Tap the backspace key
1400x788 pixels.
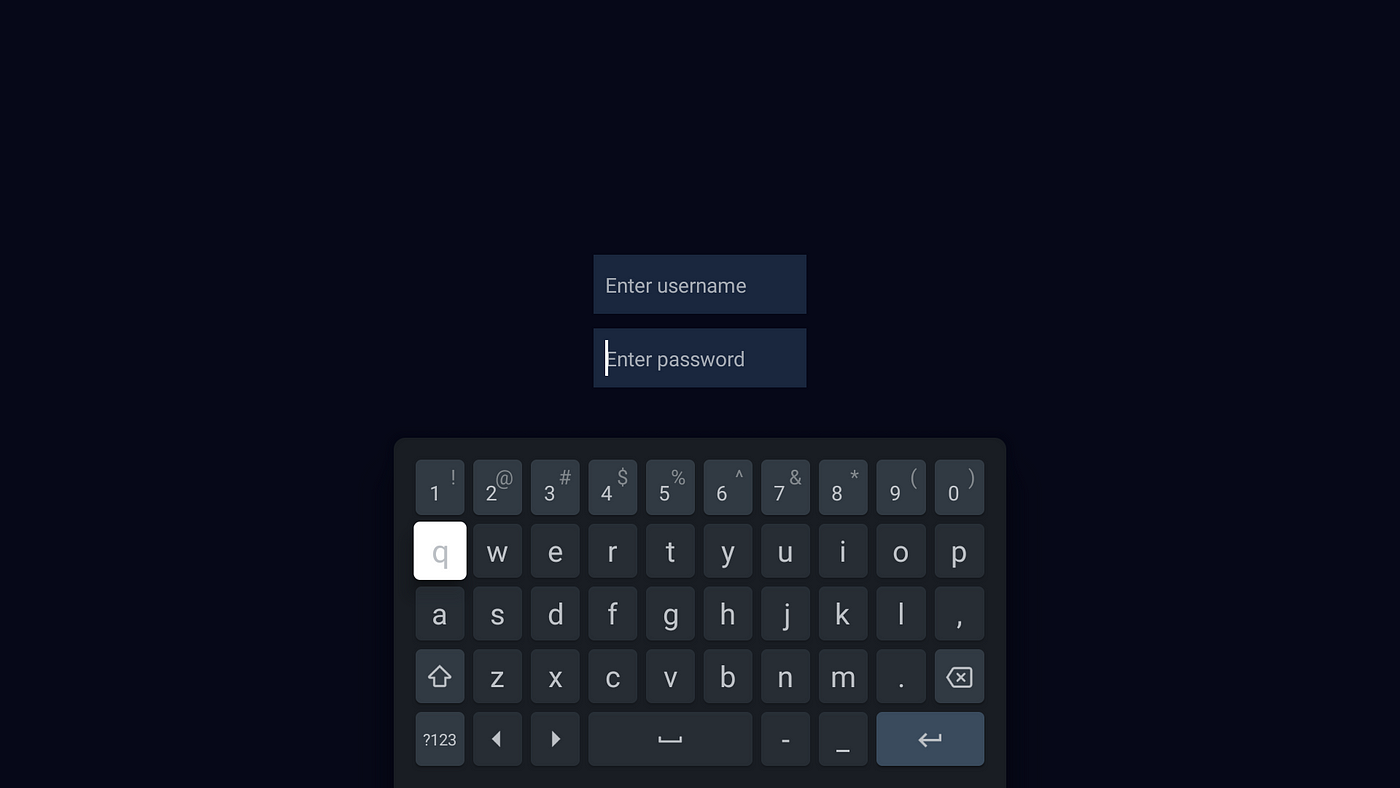tap(959, 677)
